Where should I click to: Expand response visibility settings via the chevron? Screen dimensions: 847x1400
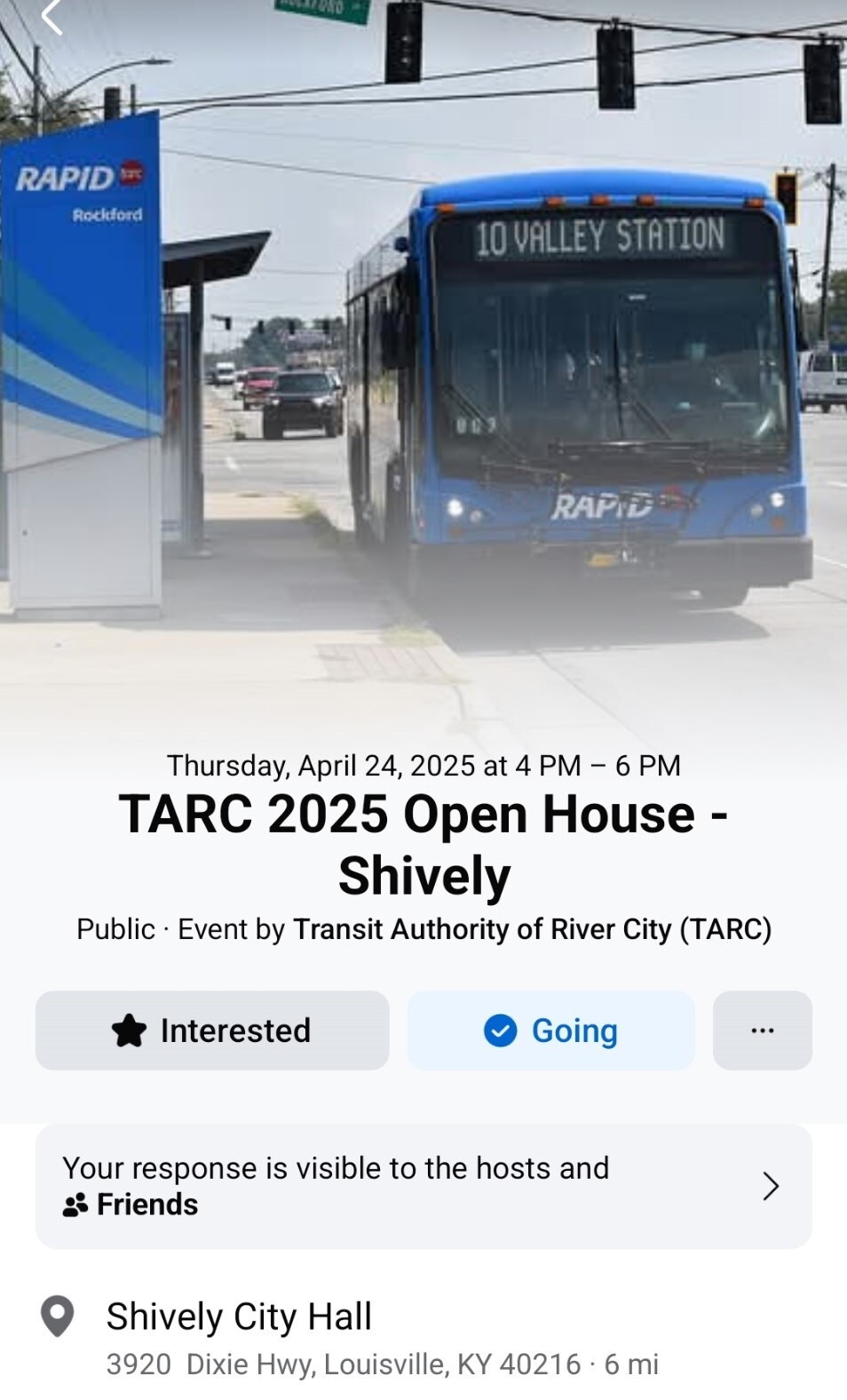(x=772, y=1186)
